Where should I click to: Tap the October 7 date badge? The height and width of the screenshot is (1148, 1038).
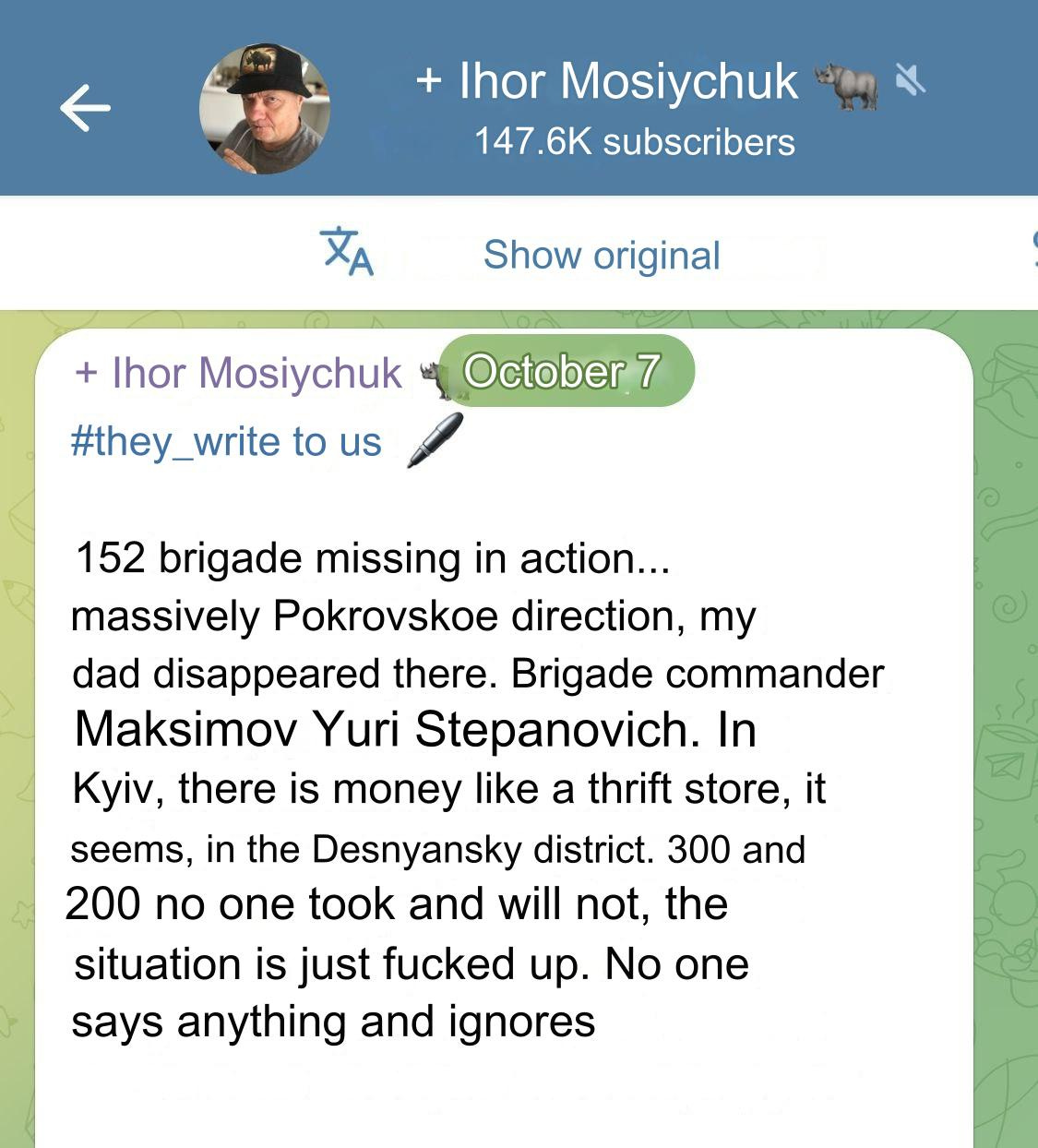coord(565,371)
